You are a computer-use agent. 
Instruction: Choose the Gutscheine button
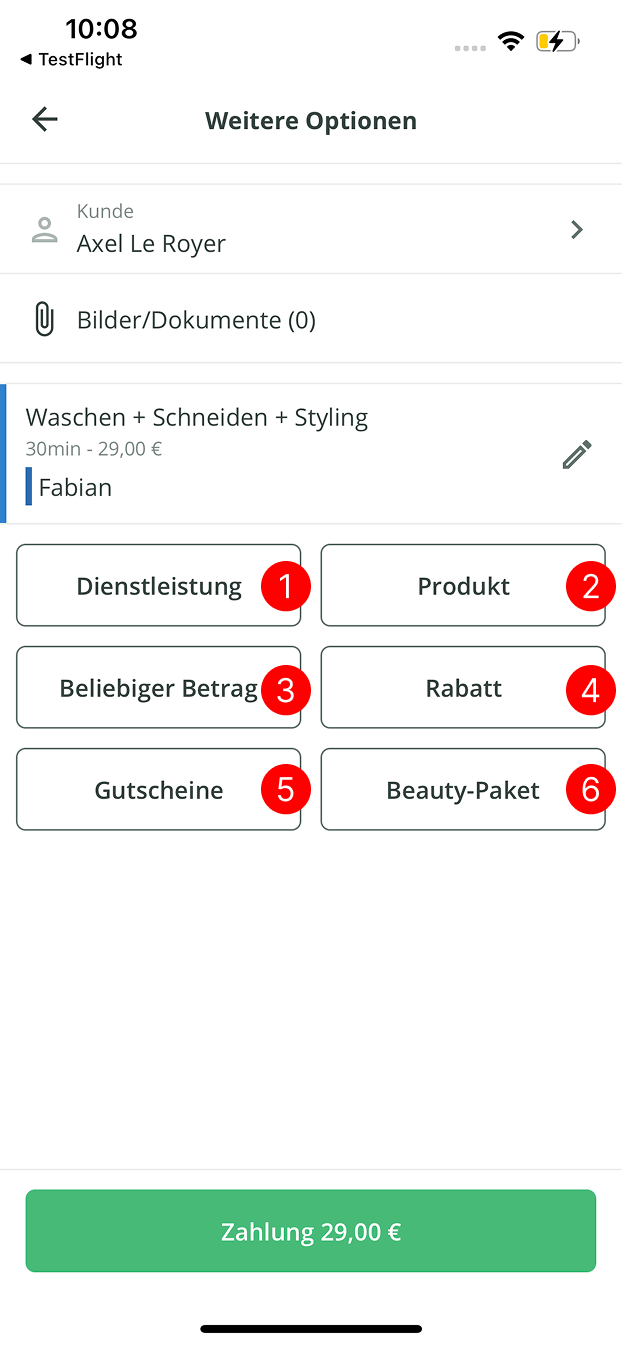pyautogui.click(x=158, y=790)
